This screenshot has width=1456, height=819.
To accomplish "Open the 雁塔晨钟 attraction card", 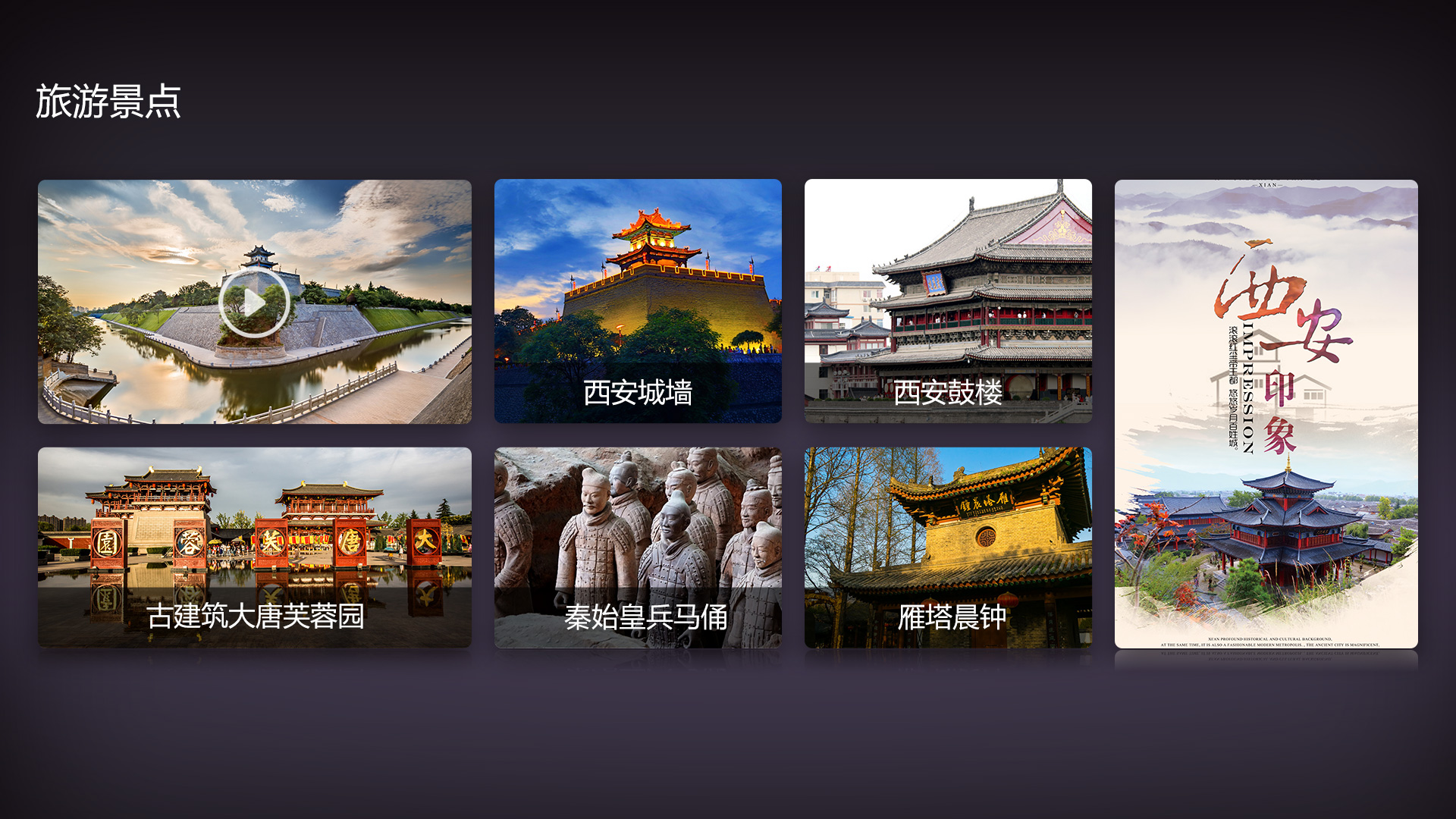I will click(x=948, y=548).
